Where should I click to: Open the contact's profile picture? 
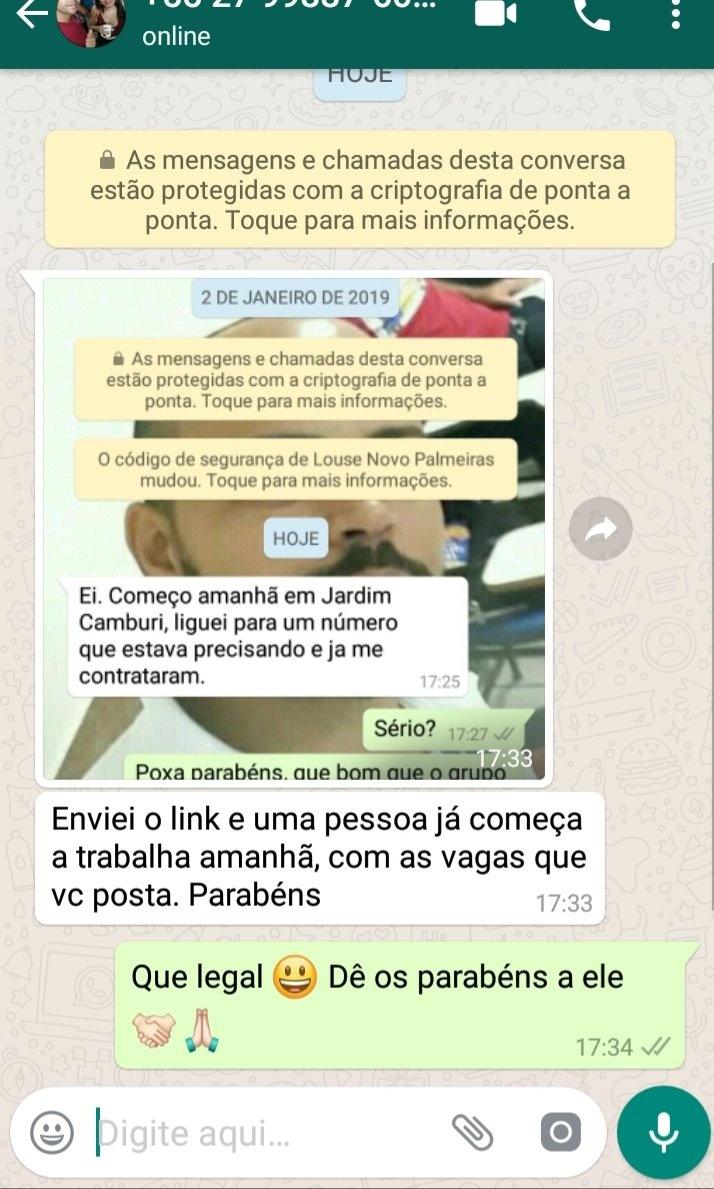[92, 18]
